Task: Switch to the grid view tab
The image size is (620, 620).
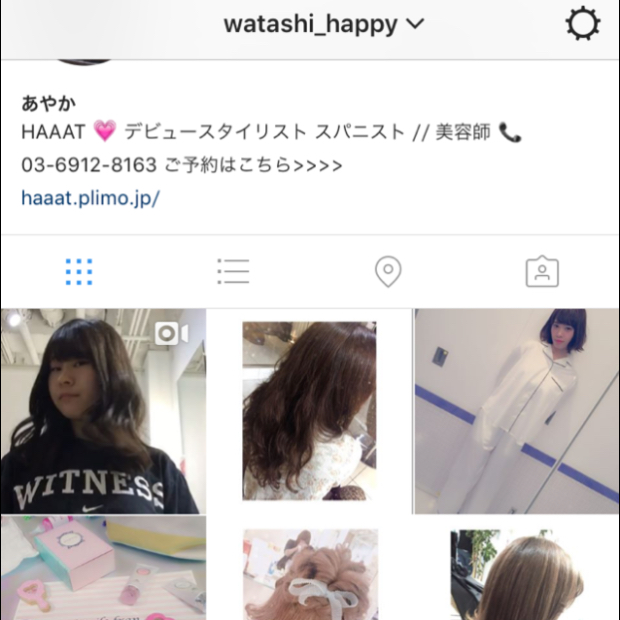Action: pyautogui.click(x=78, y=271)
